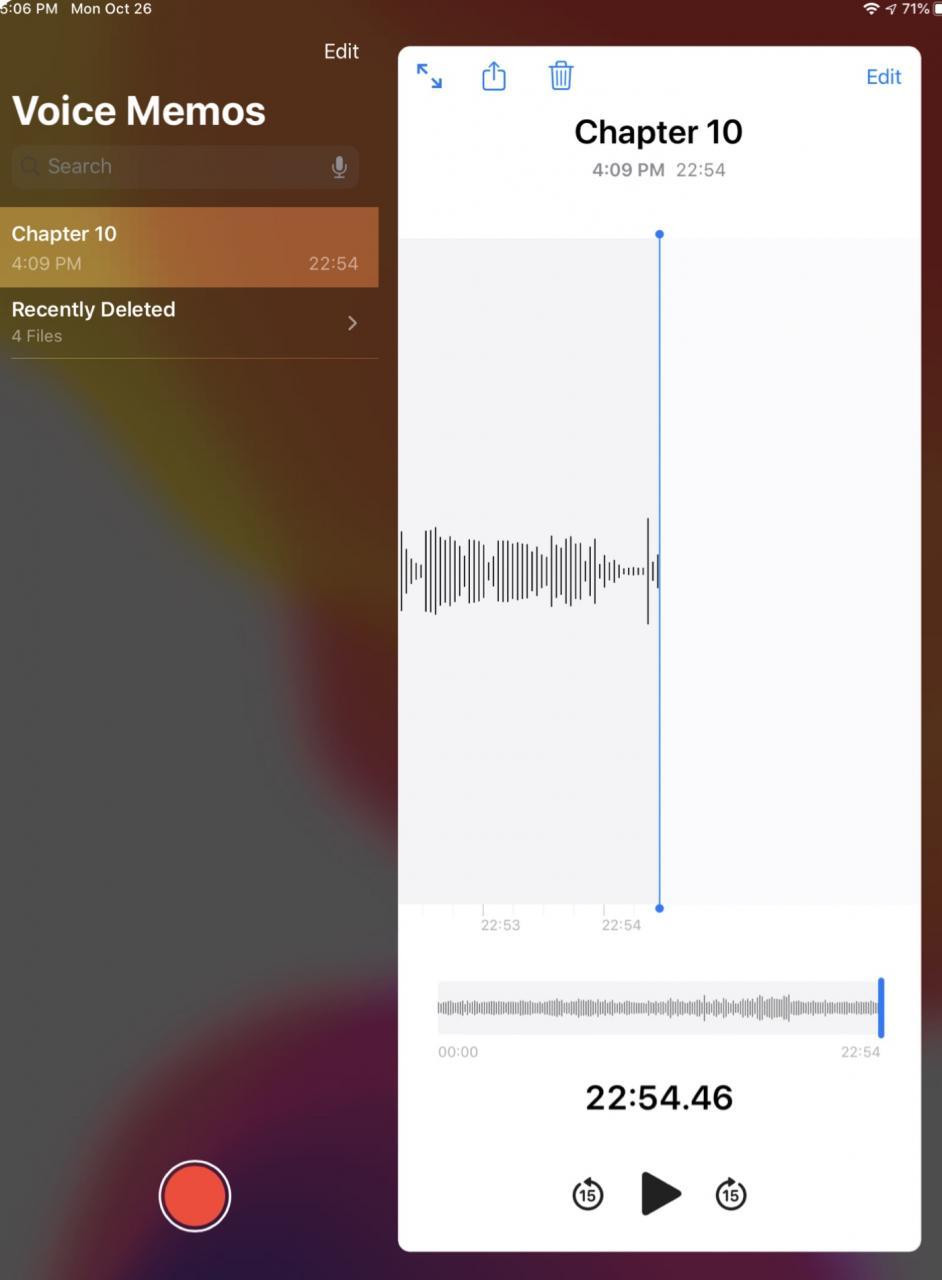
Task: Start a new recording
Action: click(195, 1196)
